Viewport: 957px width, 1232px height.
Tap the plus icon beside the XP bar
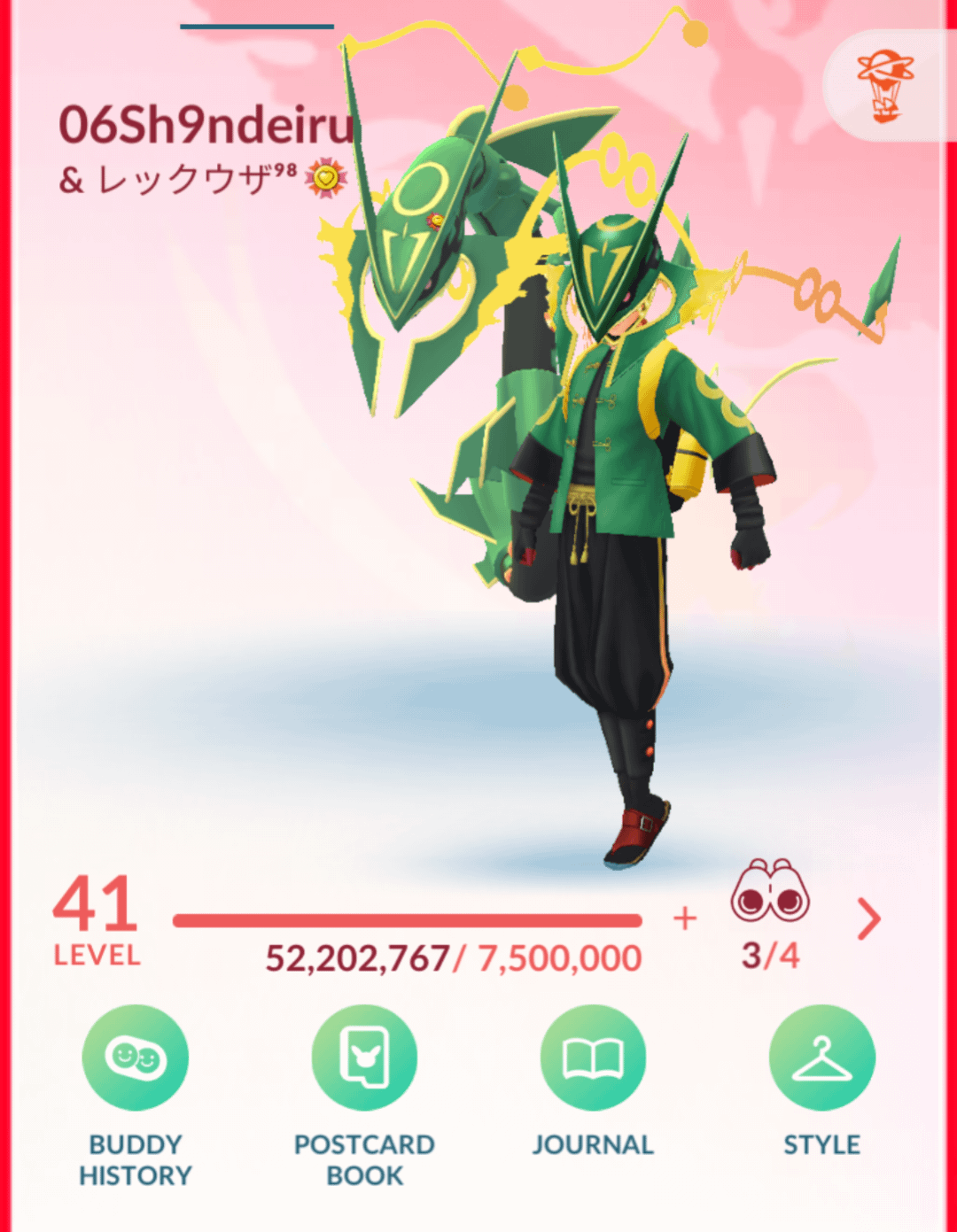[x=684, y=918]
